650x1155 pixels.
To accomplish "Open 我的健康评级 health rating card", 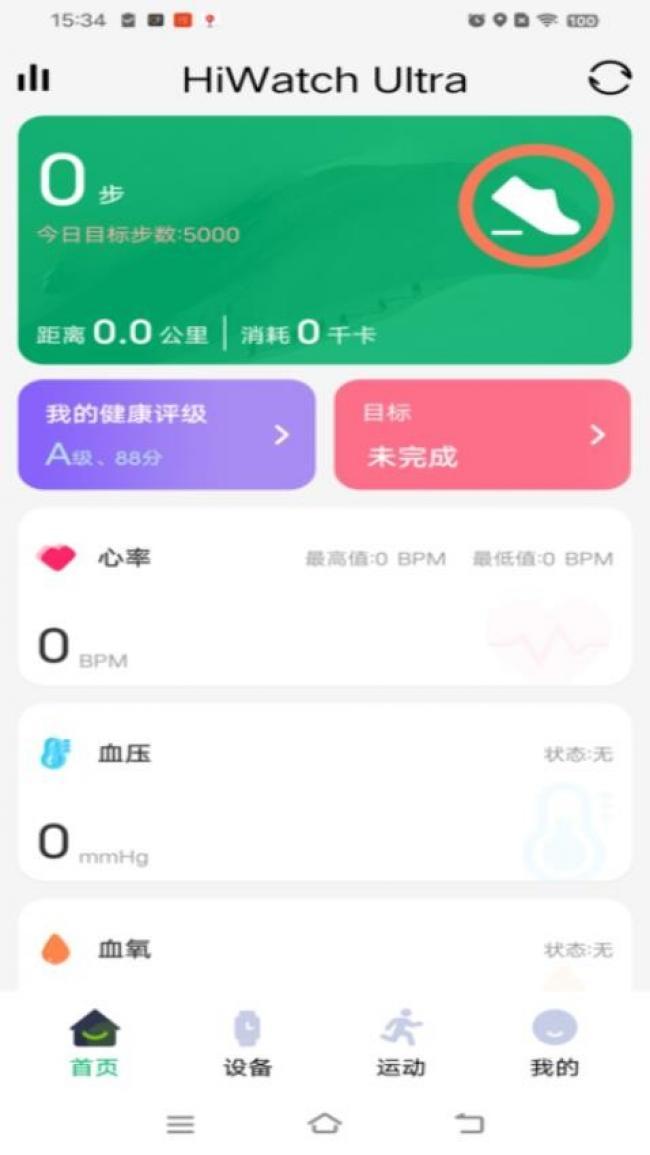I will [166, 435].
